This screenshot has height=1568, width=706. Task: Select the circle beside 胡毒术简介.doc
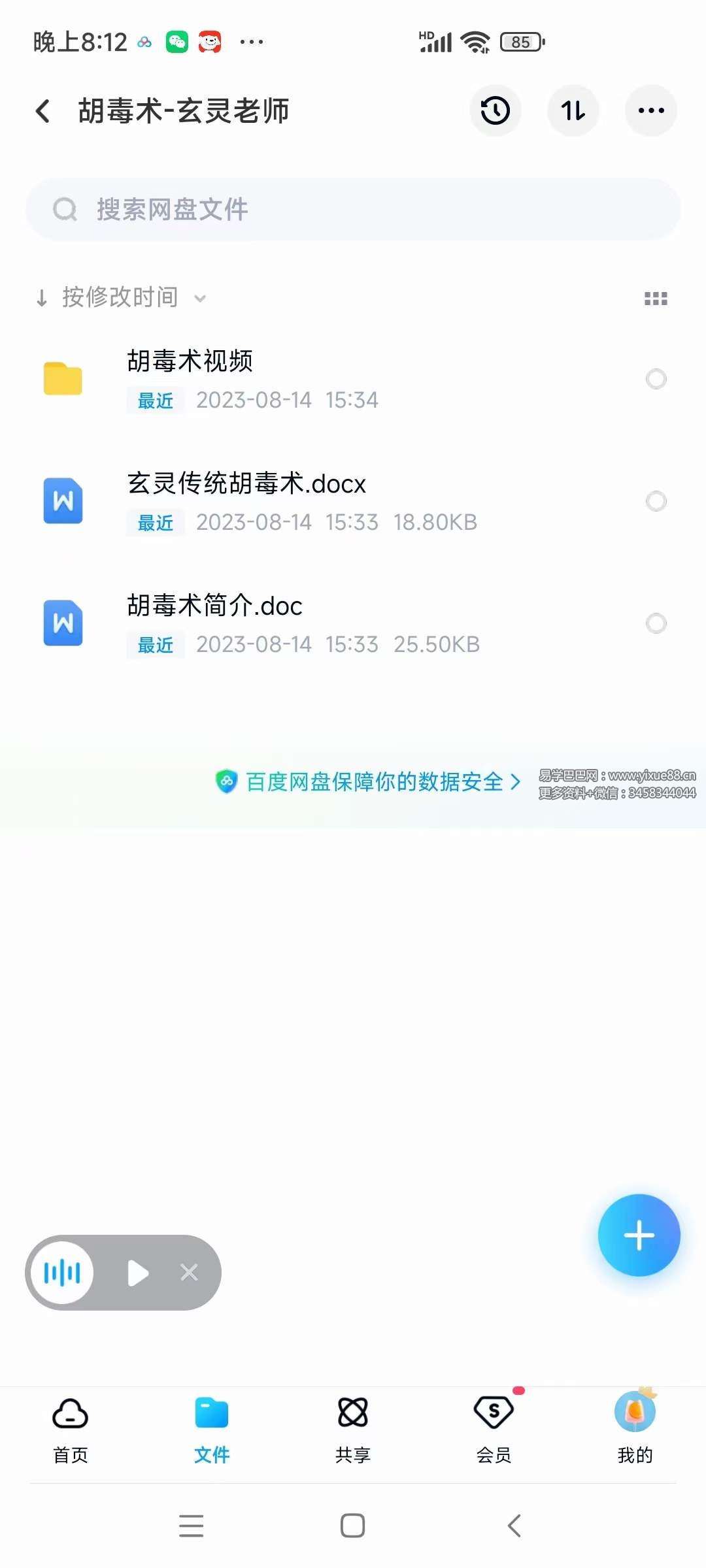coord(656,623)
